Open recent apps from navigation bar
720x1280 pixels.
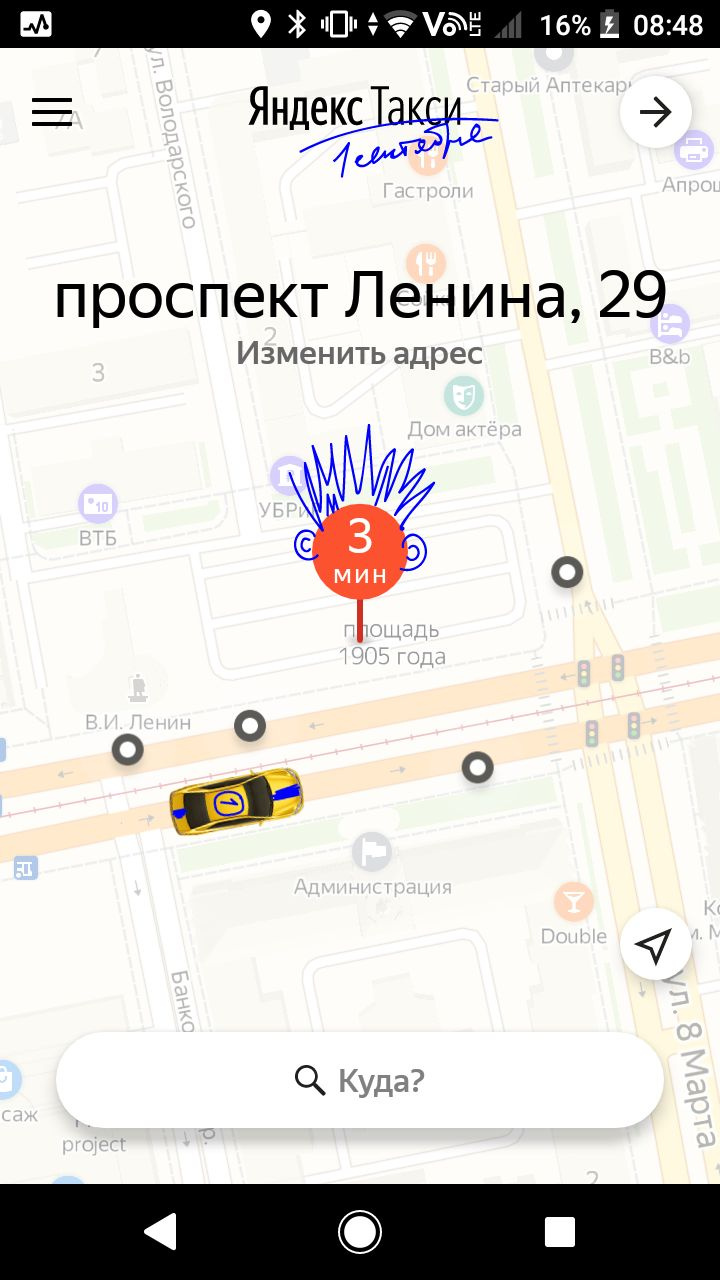click(559, 1232)
